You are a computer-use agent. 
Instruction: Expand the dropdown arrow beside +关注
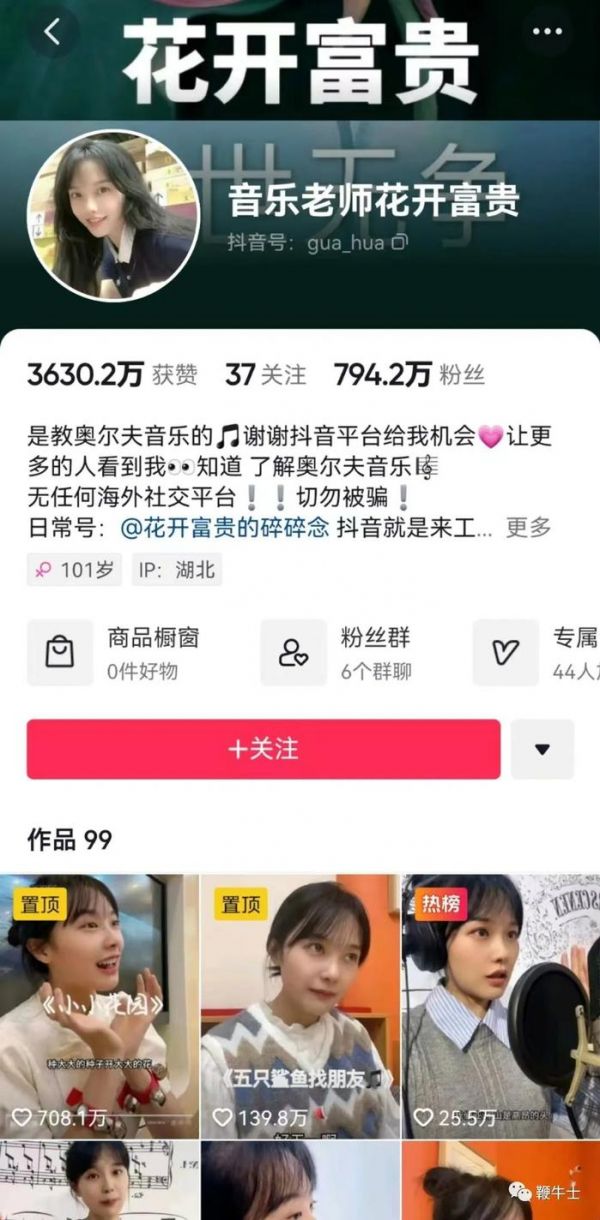click(542, 749)
